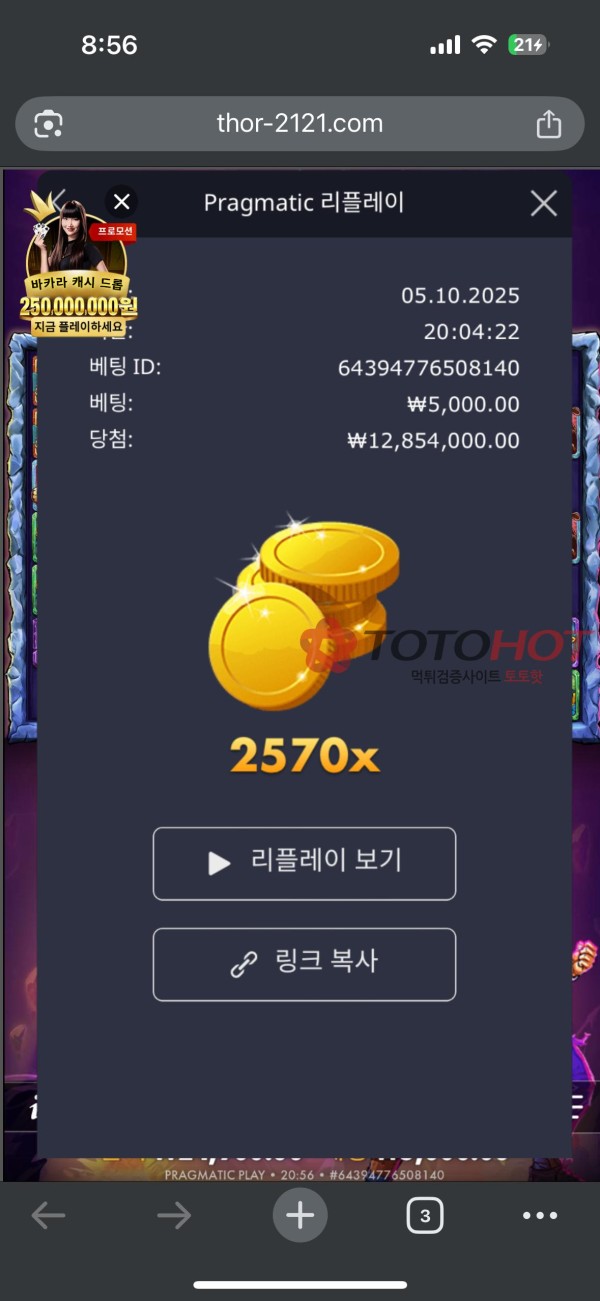This screenshot has width=600, height=1301.
Task: Open the camera search icon in address bar
Action: 48,124
